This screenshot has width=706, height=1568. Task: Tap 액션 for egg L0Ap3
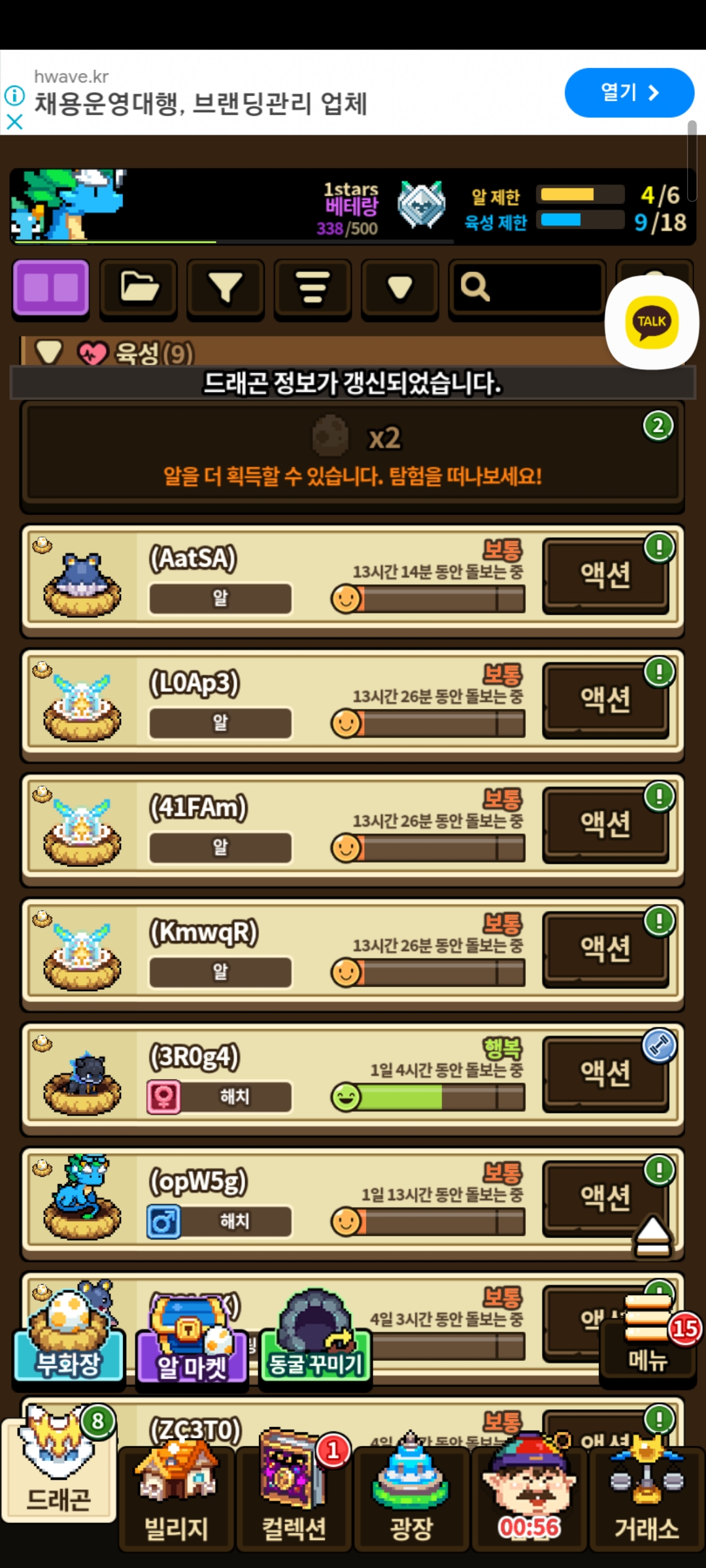click(605, 700)
